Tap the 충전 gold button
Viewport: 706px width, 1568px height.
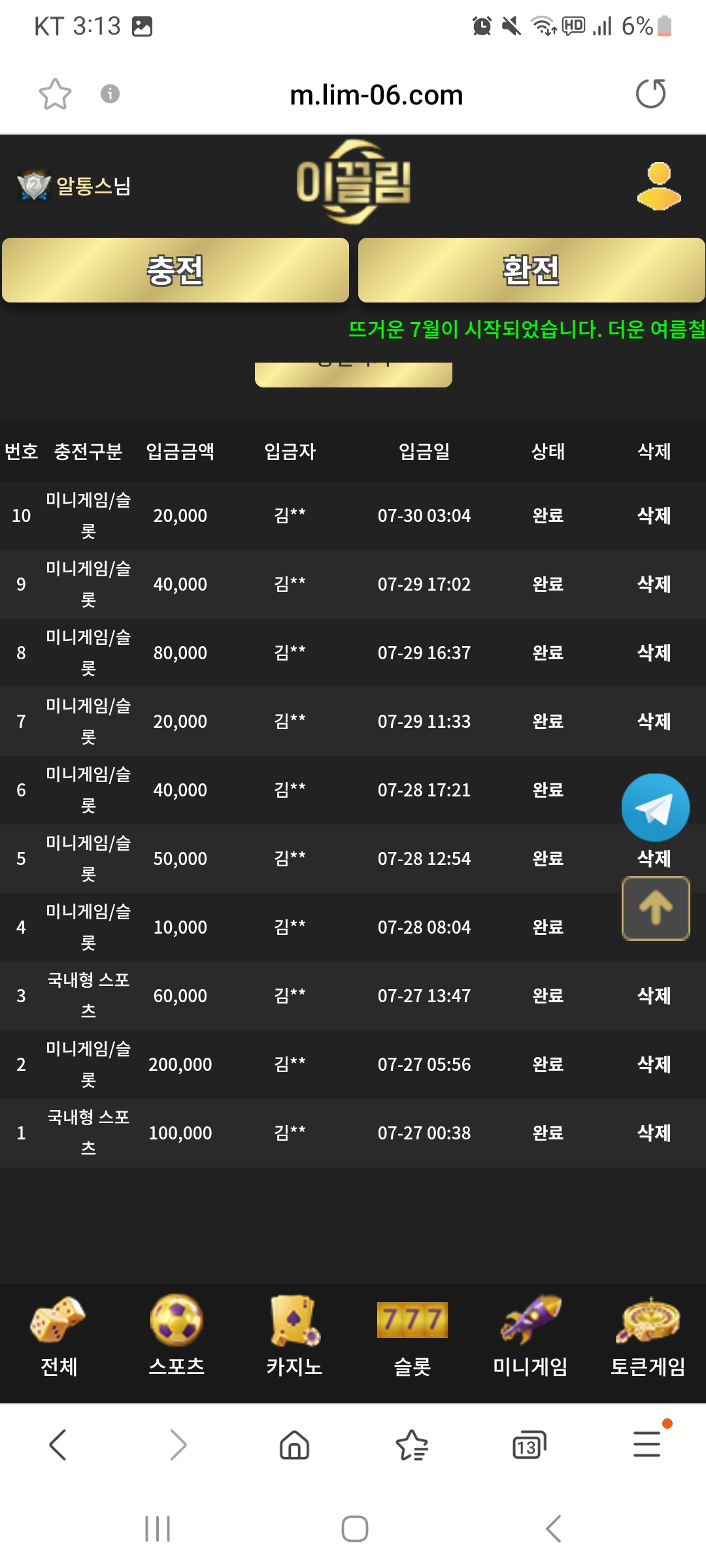click(175, 270)
